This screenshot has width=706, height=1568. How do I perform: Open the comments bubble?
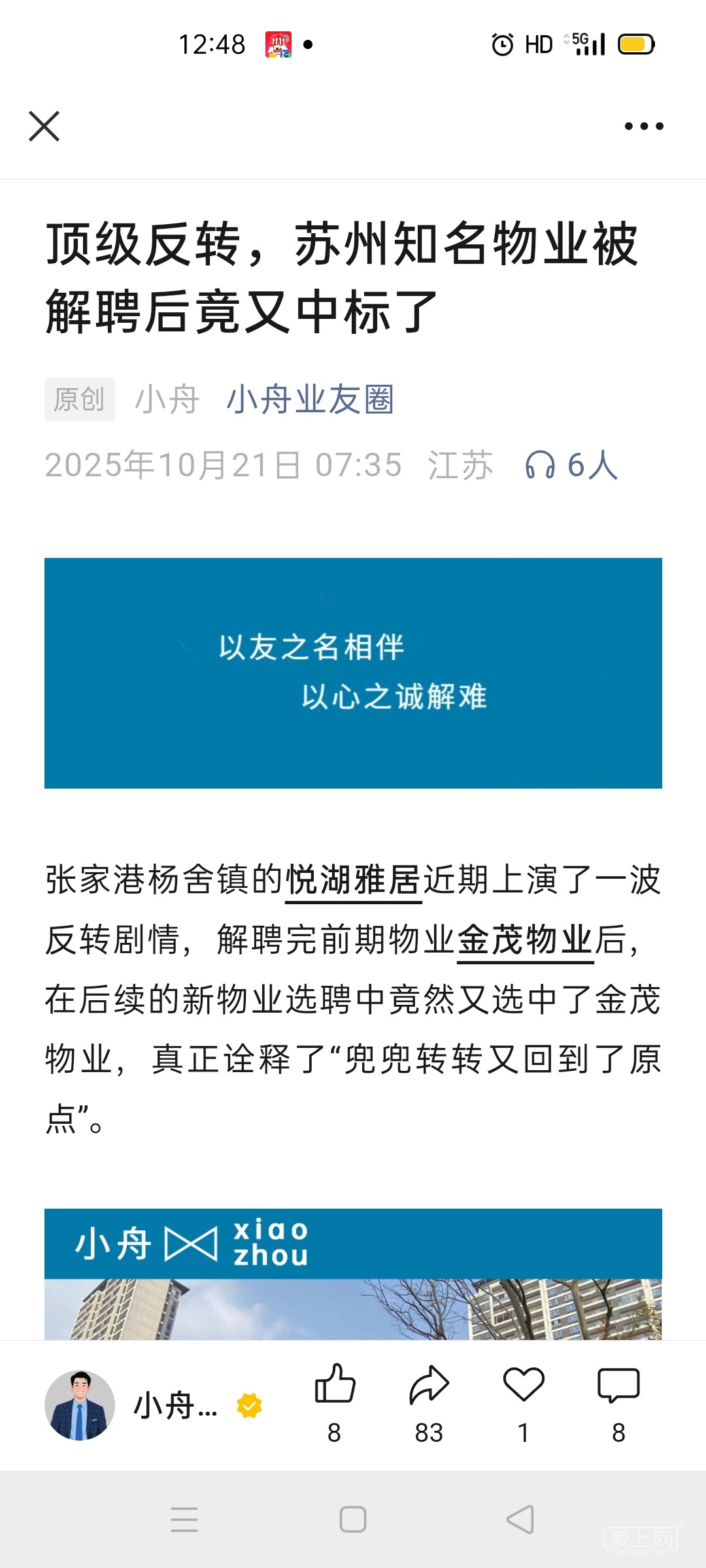point(618,1384)
